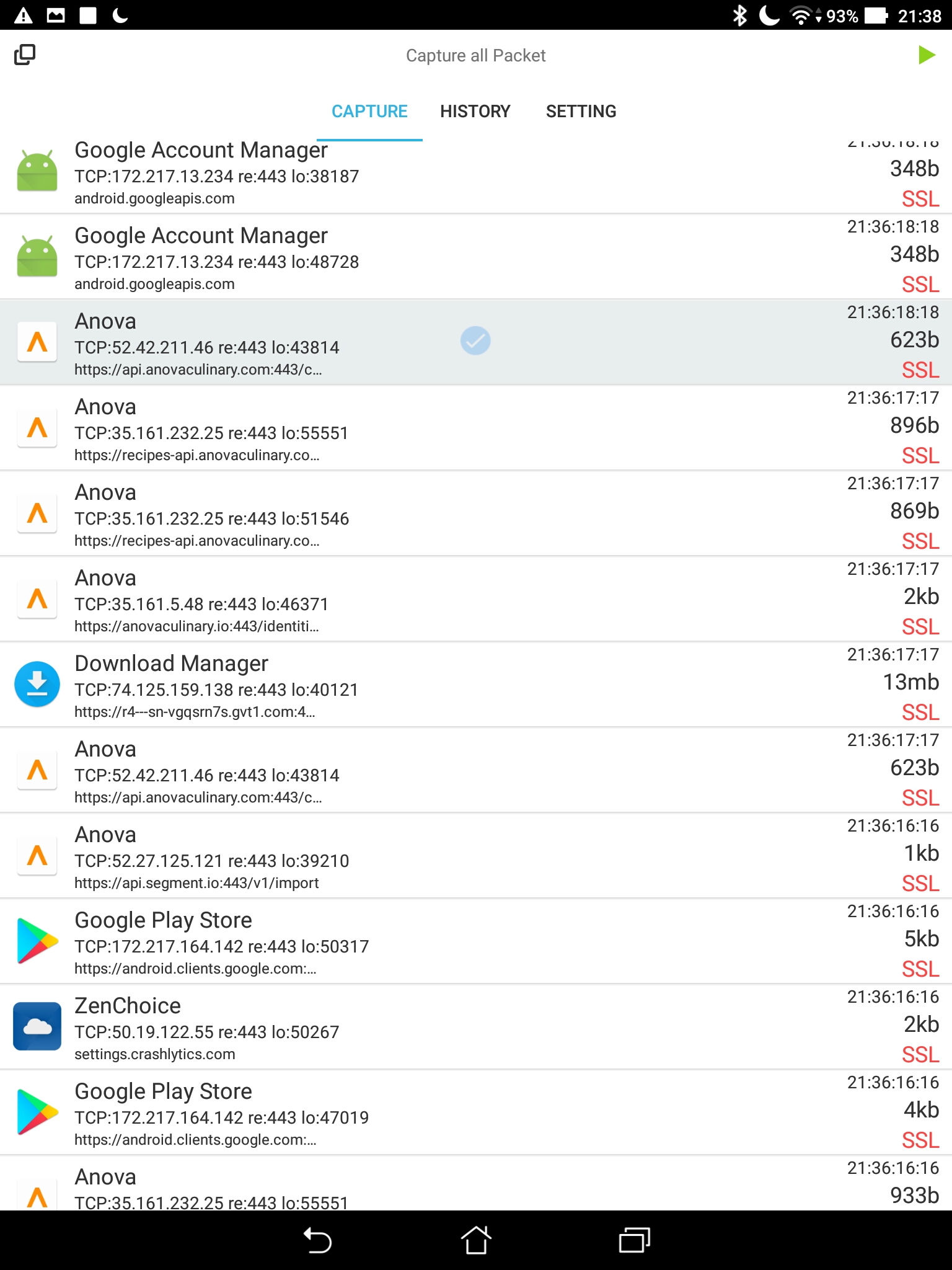Select the CAPTURE tab

pos(369,111)
